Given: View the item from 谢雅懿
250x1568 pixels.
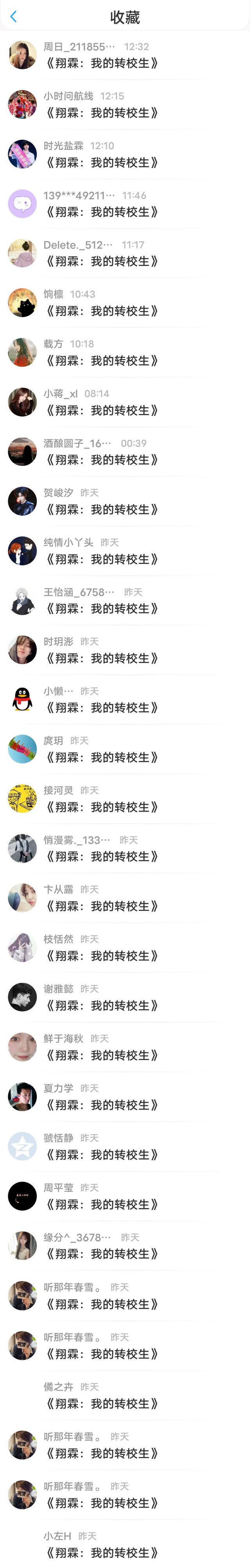Looking at the screenshot, I should 102,1006.
